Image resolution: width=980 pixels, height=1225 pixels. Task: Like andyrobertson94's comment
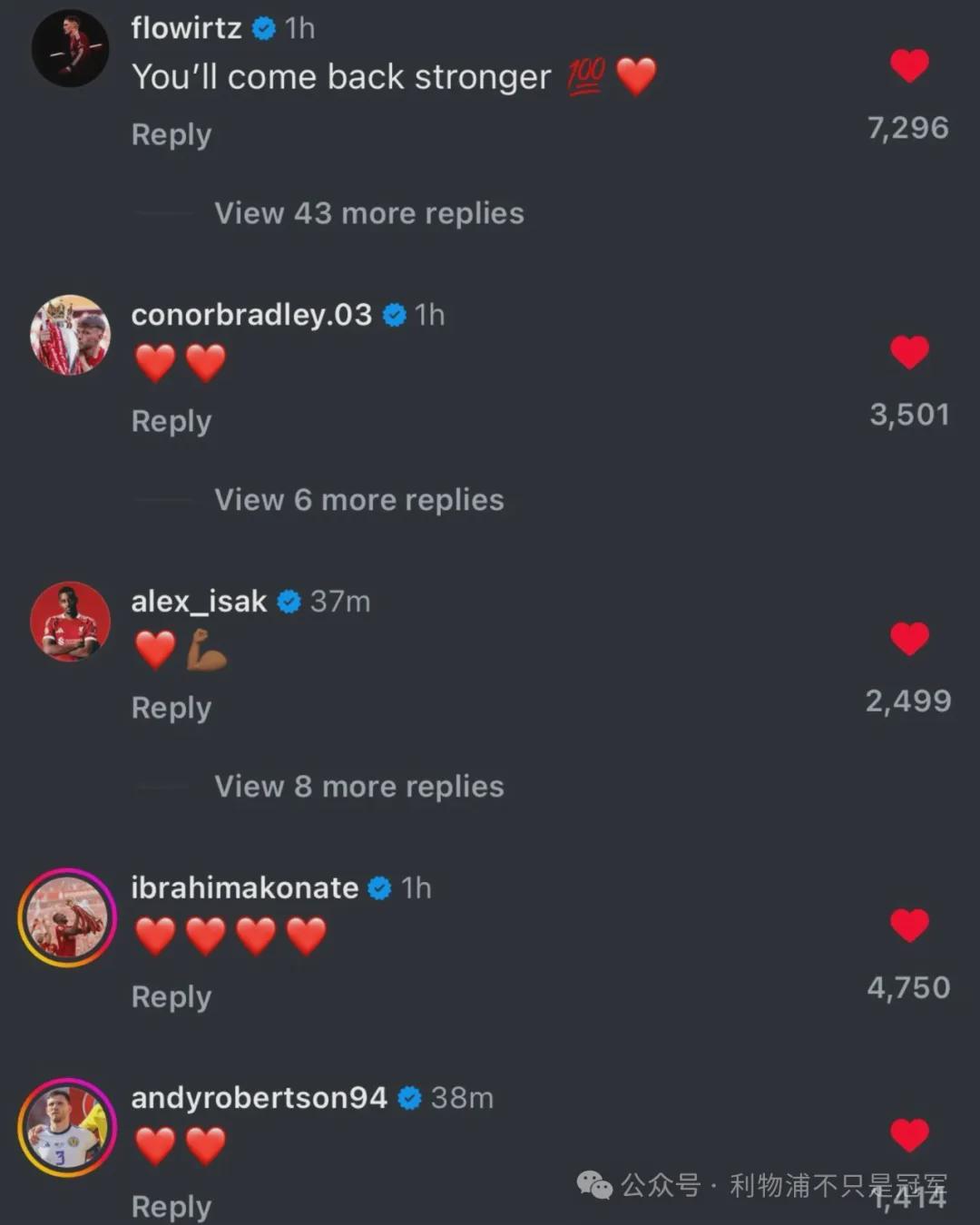click(908, 1135)
